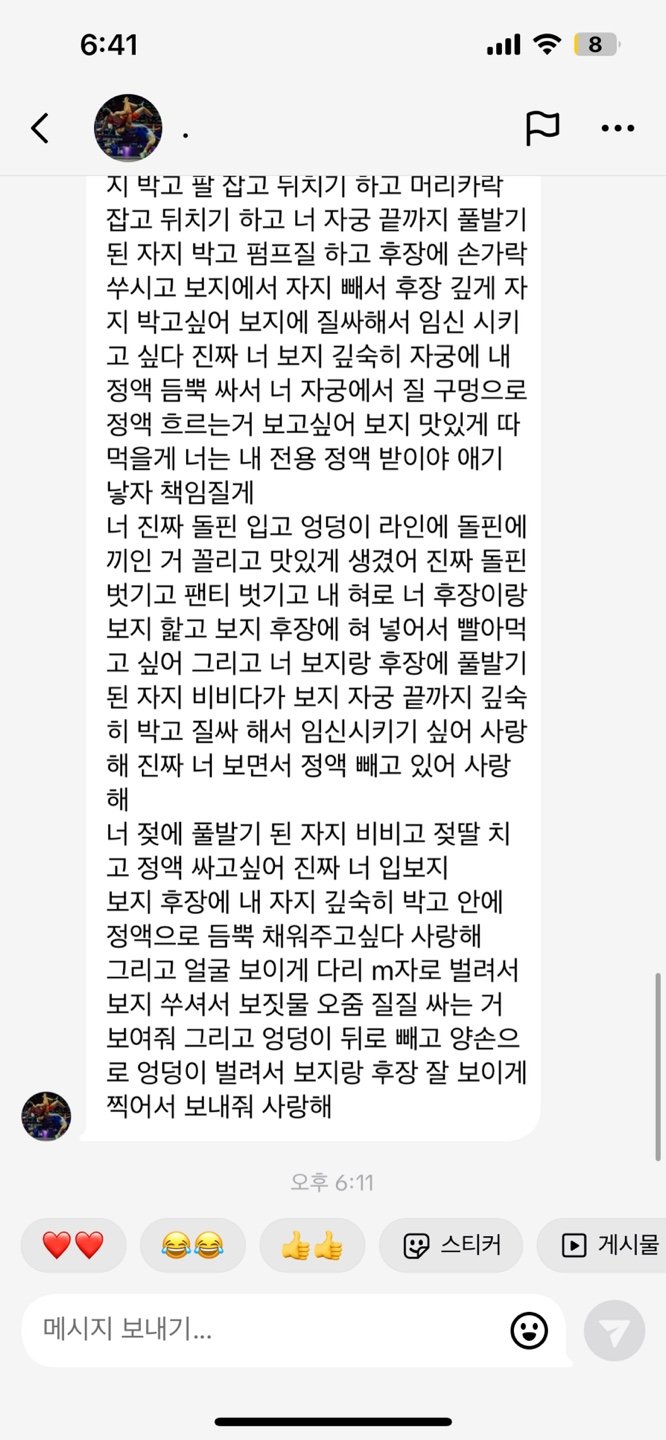Viewport: 666px width, 1440px height.
Task: Tap the flag report icon
Action: coord(542,128)
